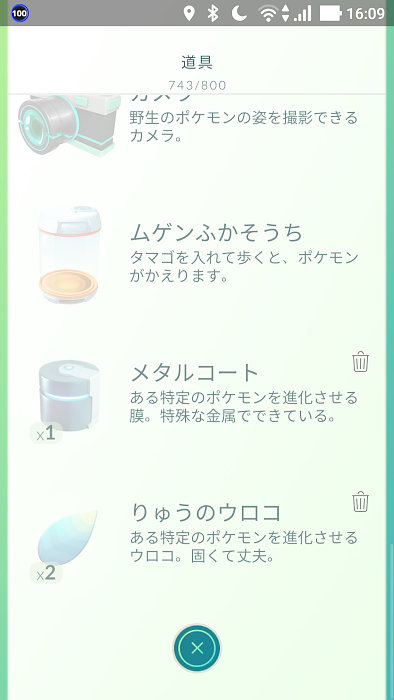This screenshot has width=394, height=700.
Task: Open the りゅうのウロコ item row
Action: tap(197, 534)
